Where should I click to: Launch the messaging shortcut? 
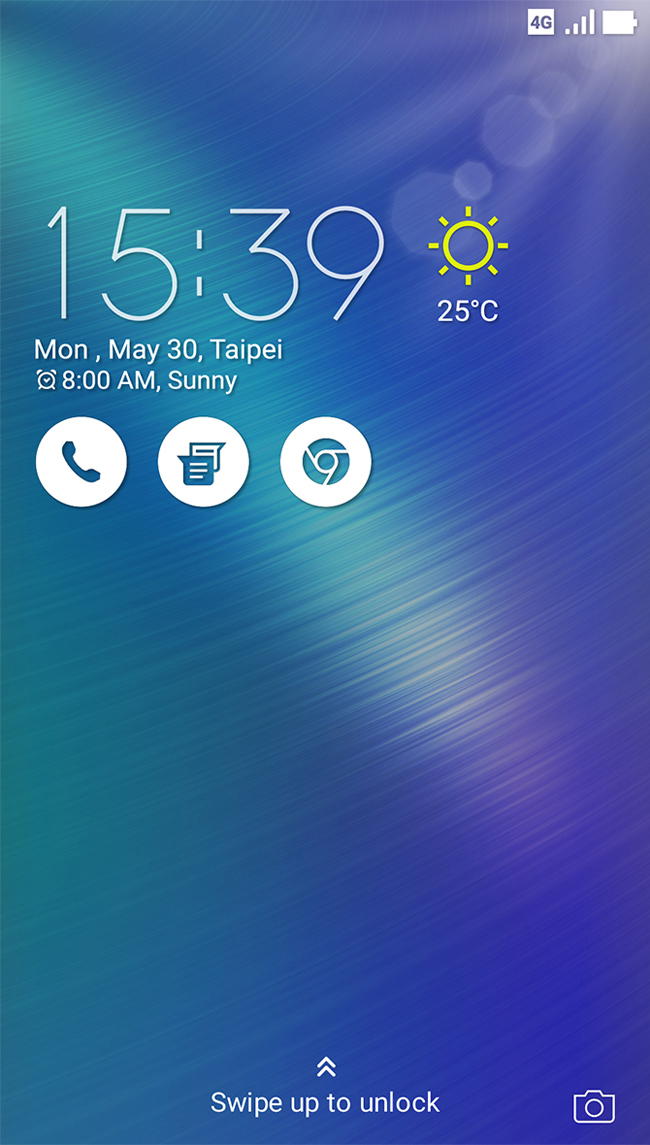click(x=203, y=462)
